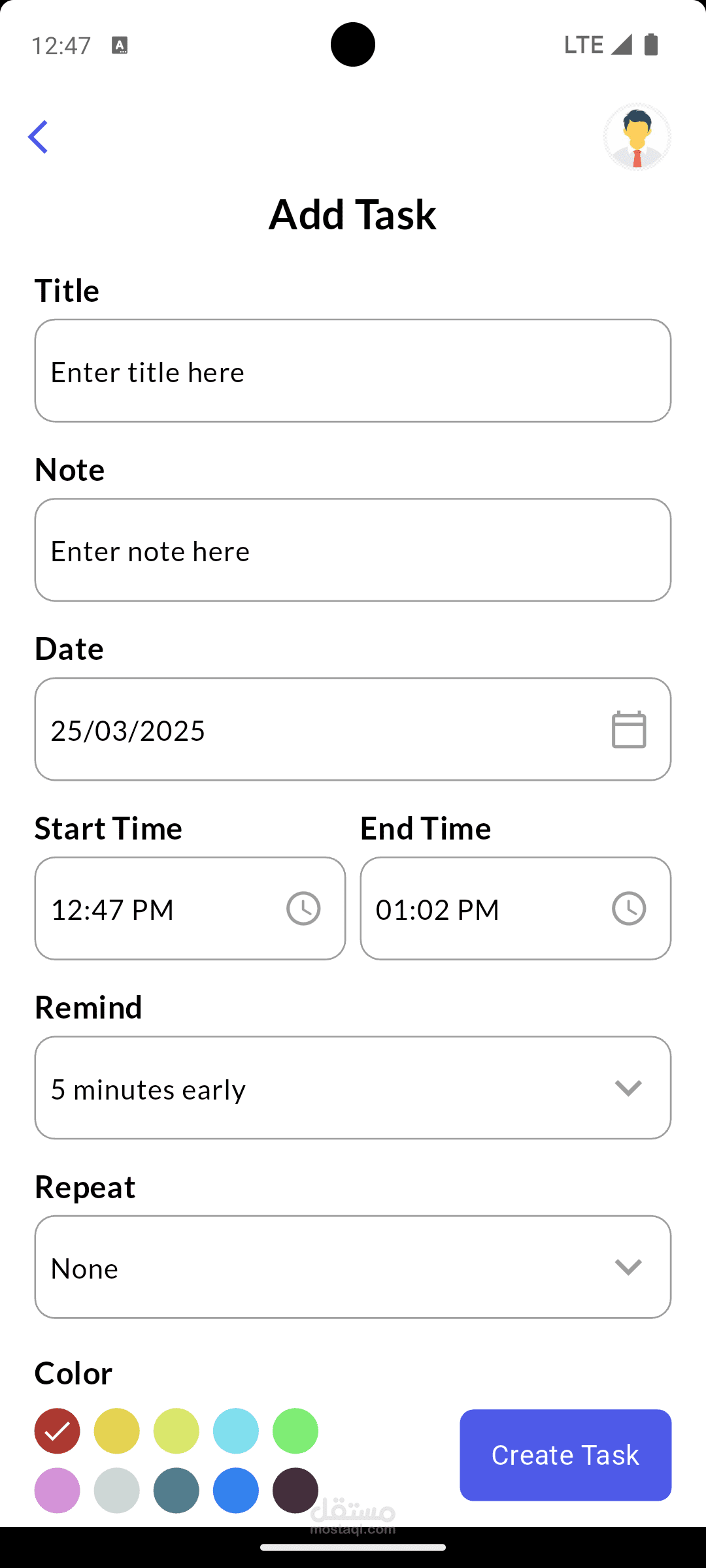Select the yellow color swatch

(x=117, y=1431)
